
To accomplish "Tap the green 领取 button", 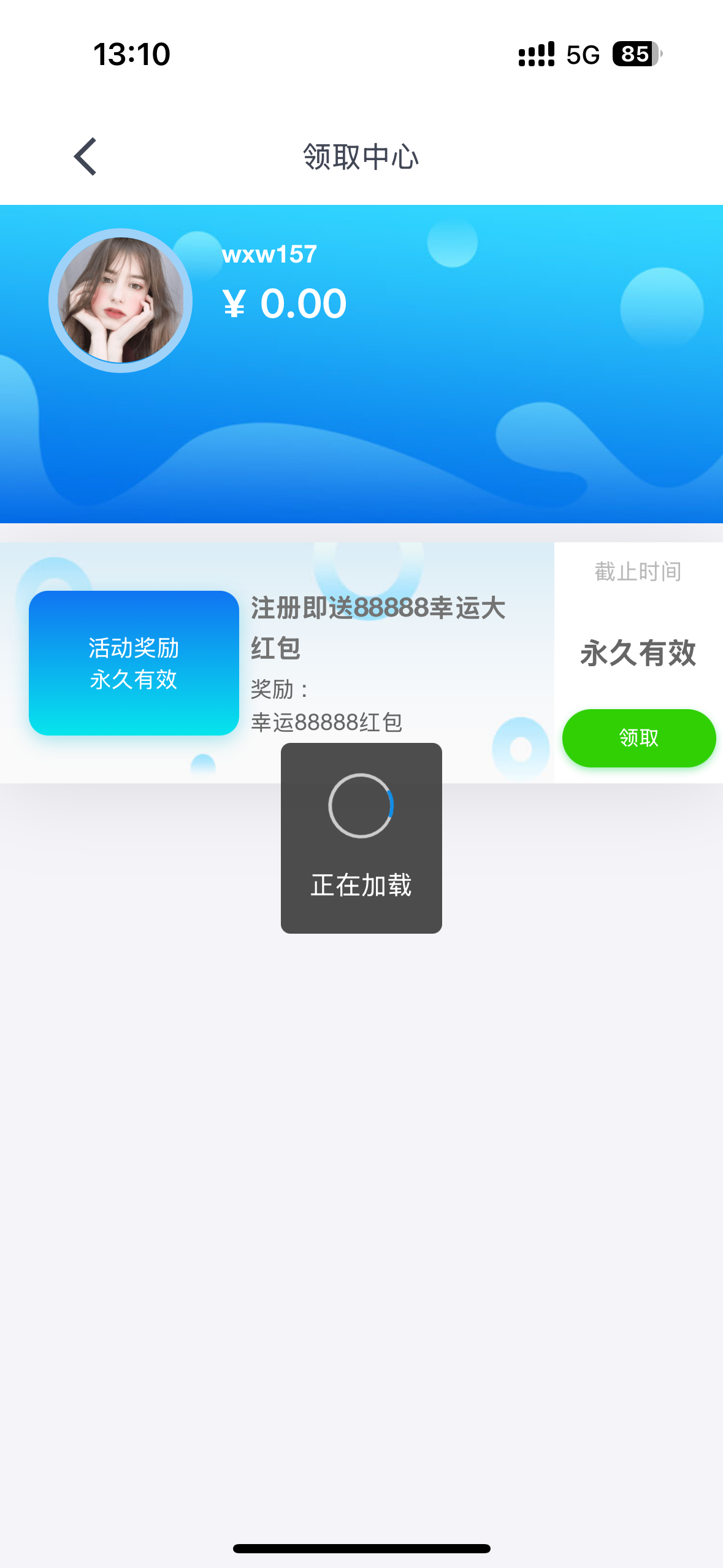I will click(x=638, y=737).
